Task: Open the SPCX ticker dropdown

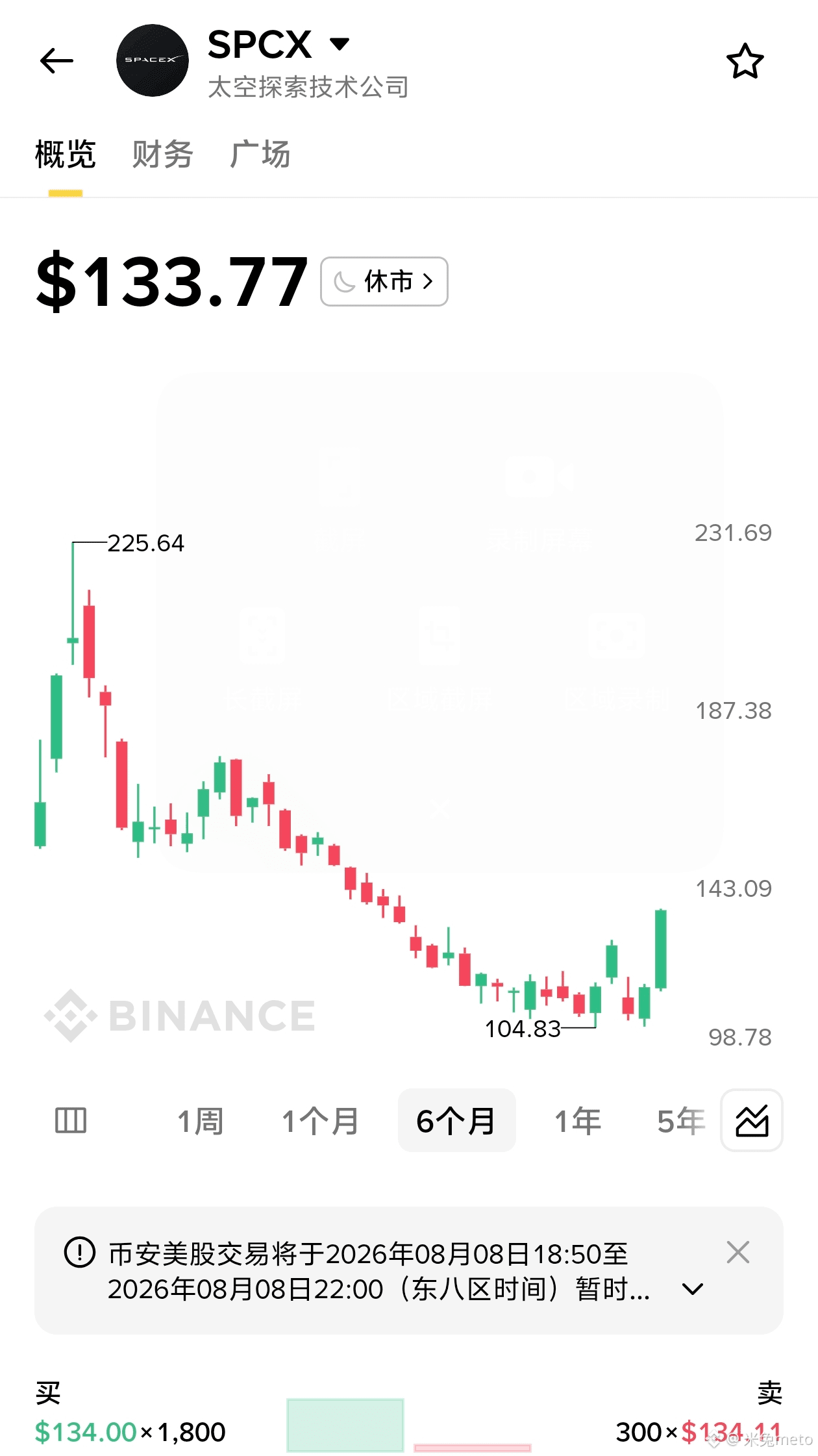Action: tap(340, 44)
